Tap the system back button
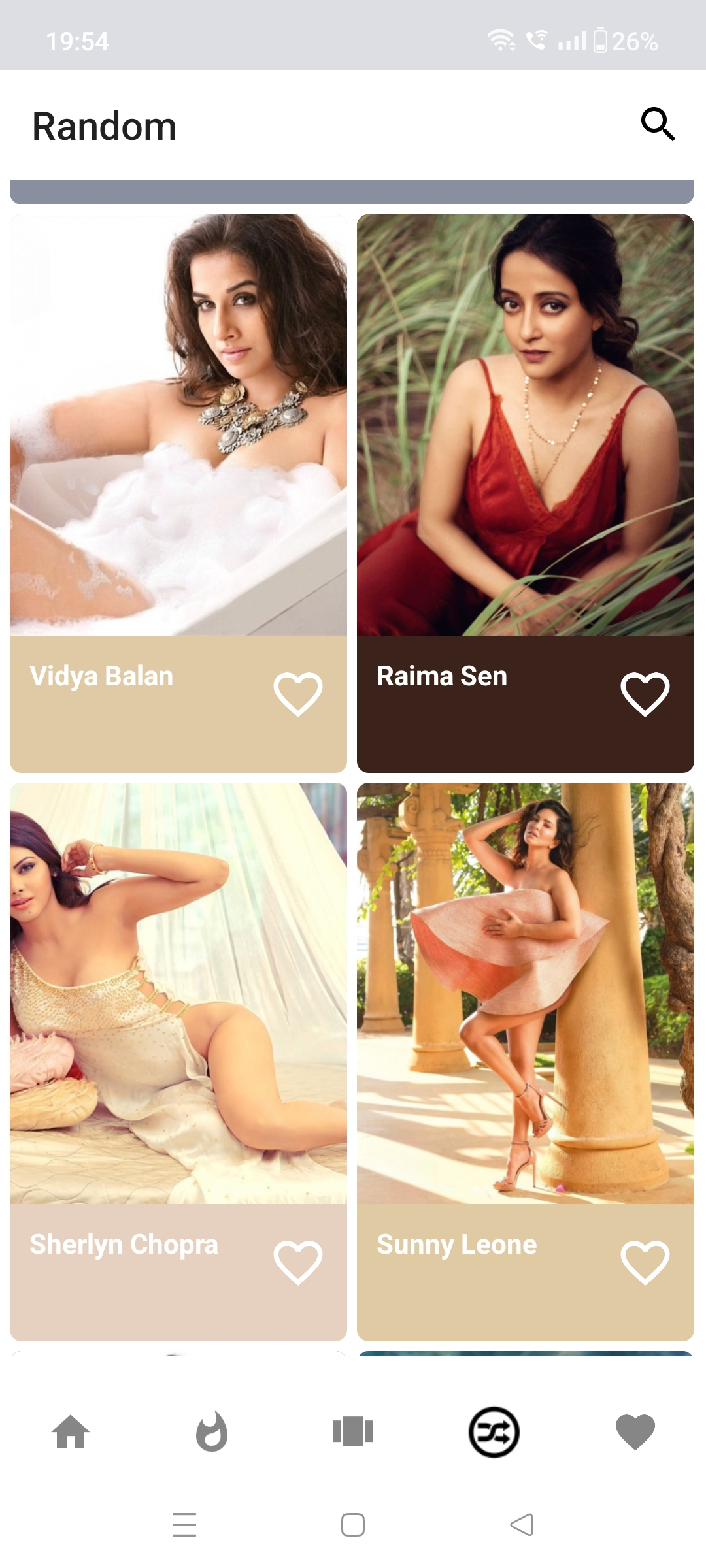Screen dimensions: 706x1568 click(x=522, y=1525)
